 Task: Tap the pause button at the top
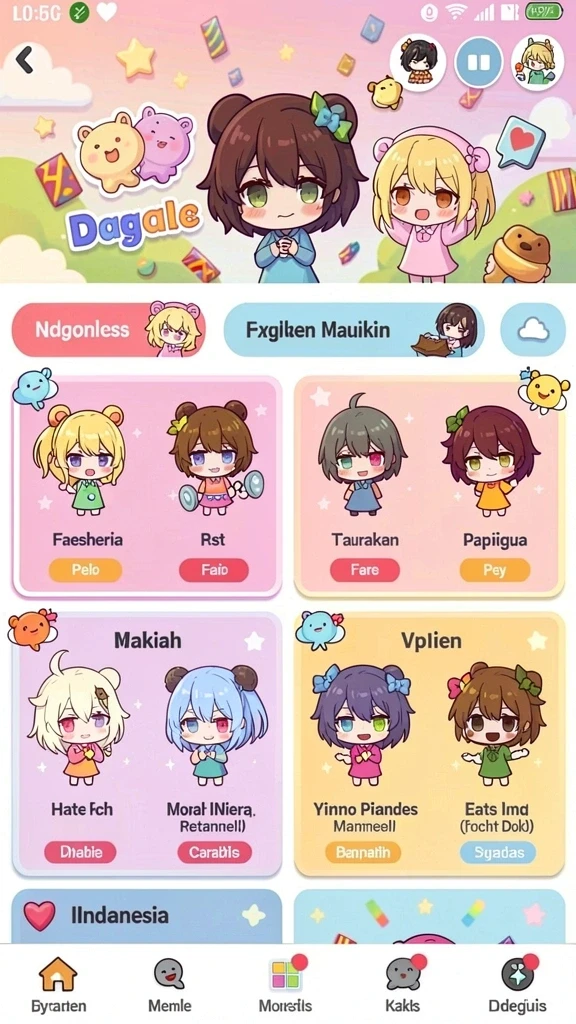point(479,63)
